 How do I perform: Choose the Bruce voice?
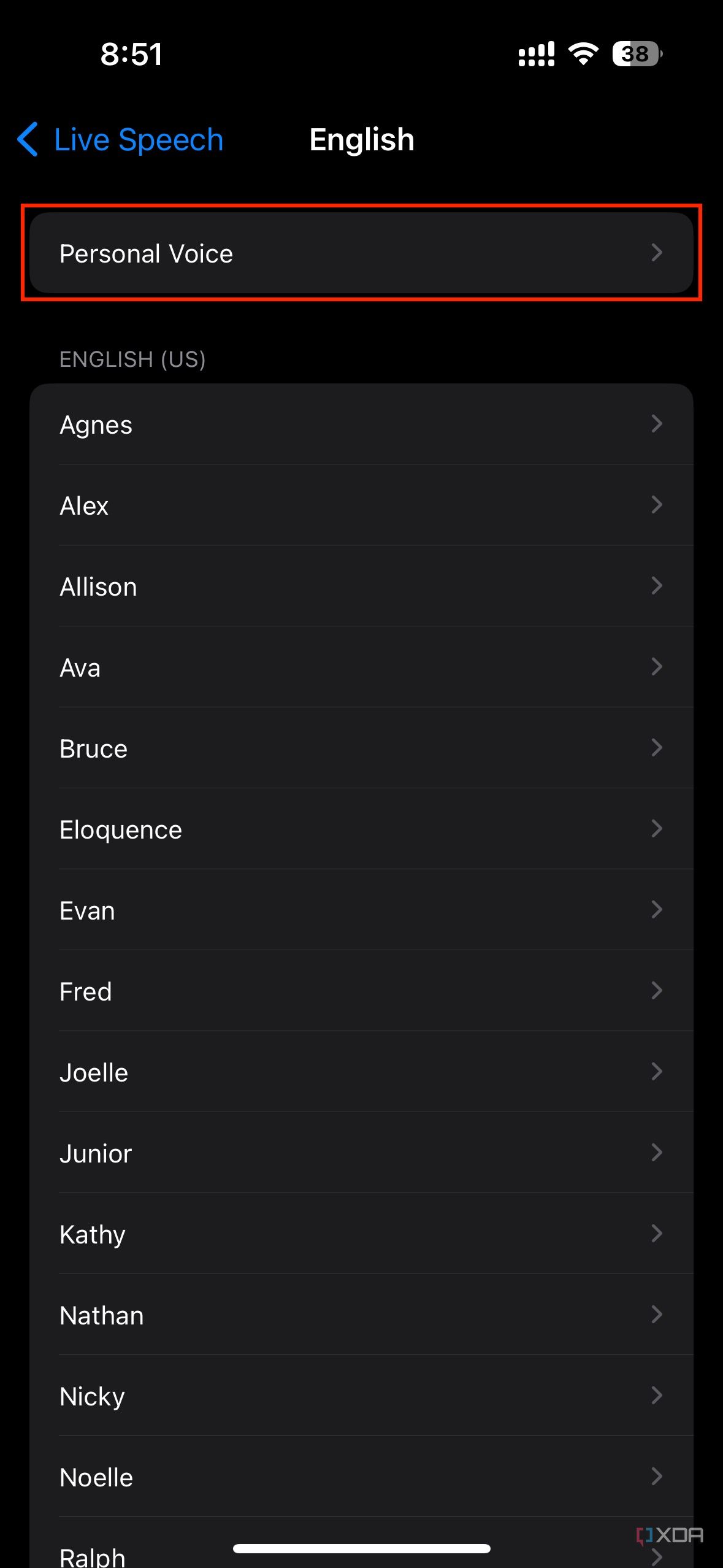[362, 748]
